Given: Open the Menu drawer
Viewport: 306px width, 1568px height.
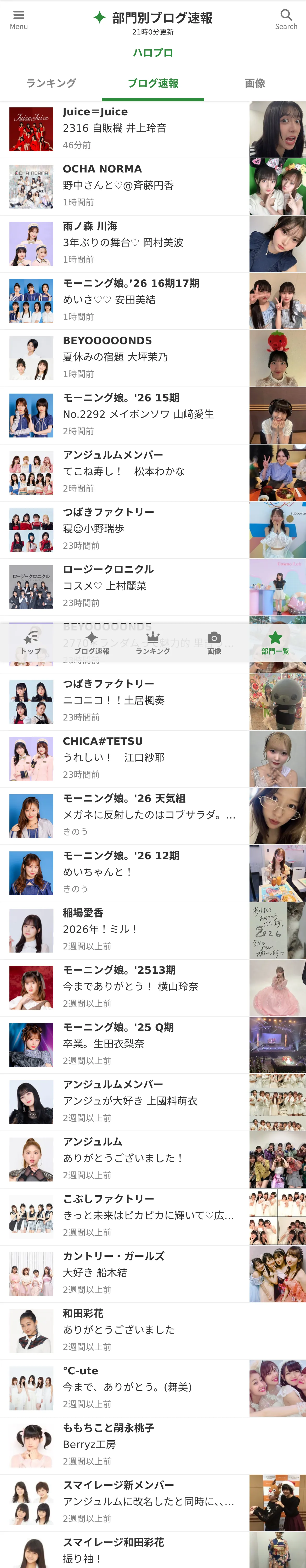Looking at the screenshot, I should pos(19,20).
